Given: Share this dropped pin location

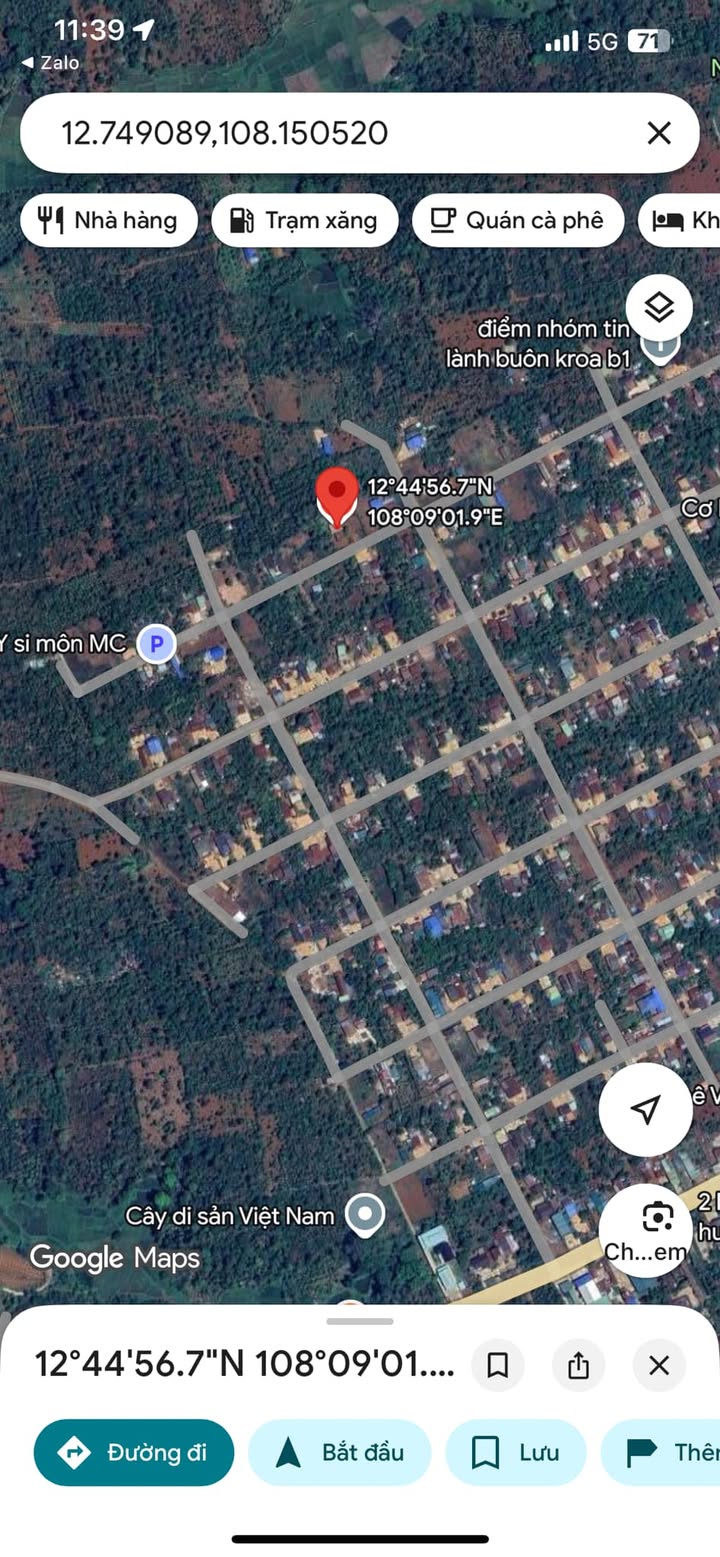Looking at the screenshot, I should click(x=578, y=1365).
